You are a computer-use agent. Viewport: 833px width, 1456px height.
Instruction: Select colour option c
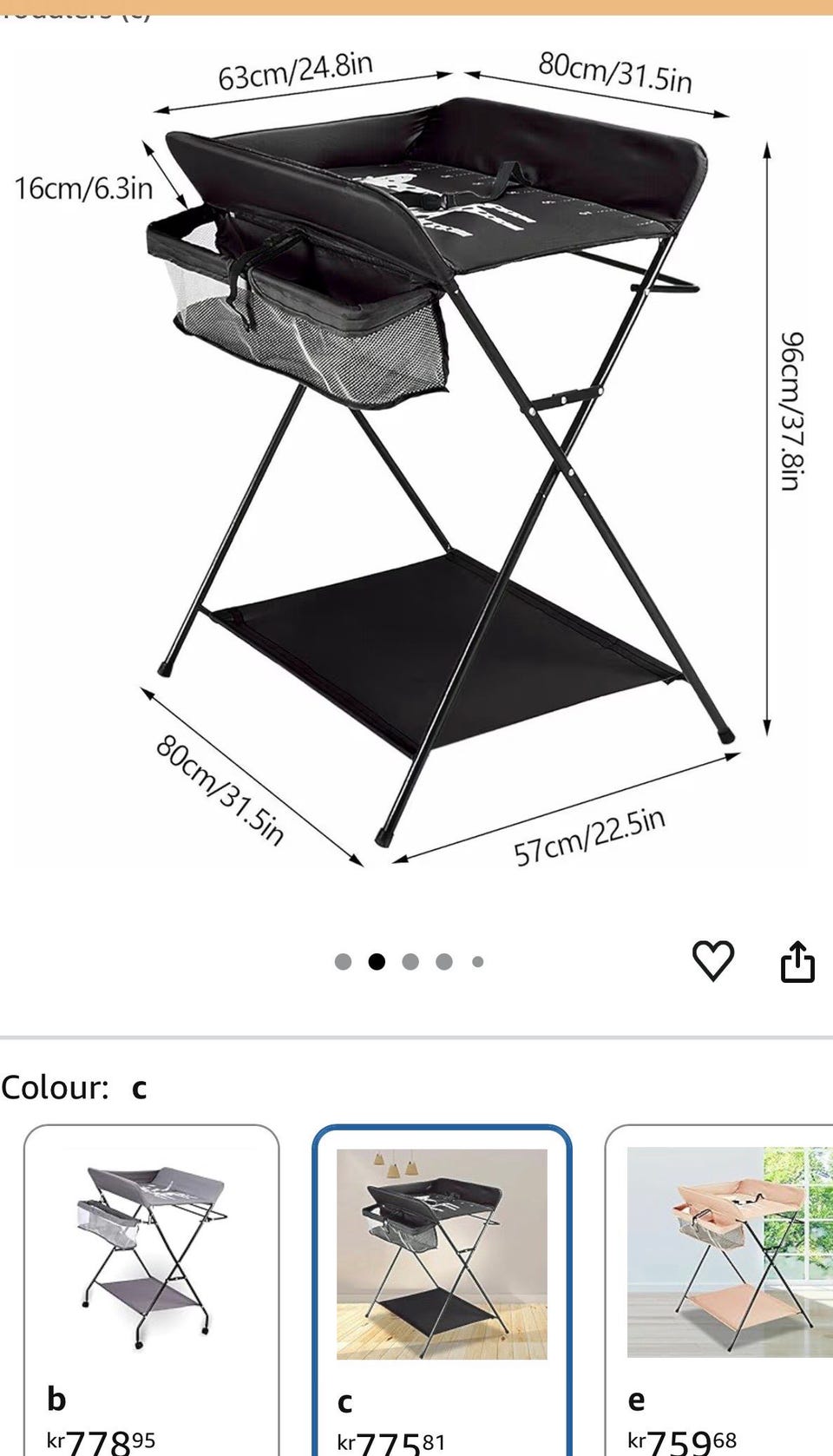click(442, 1290)
